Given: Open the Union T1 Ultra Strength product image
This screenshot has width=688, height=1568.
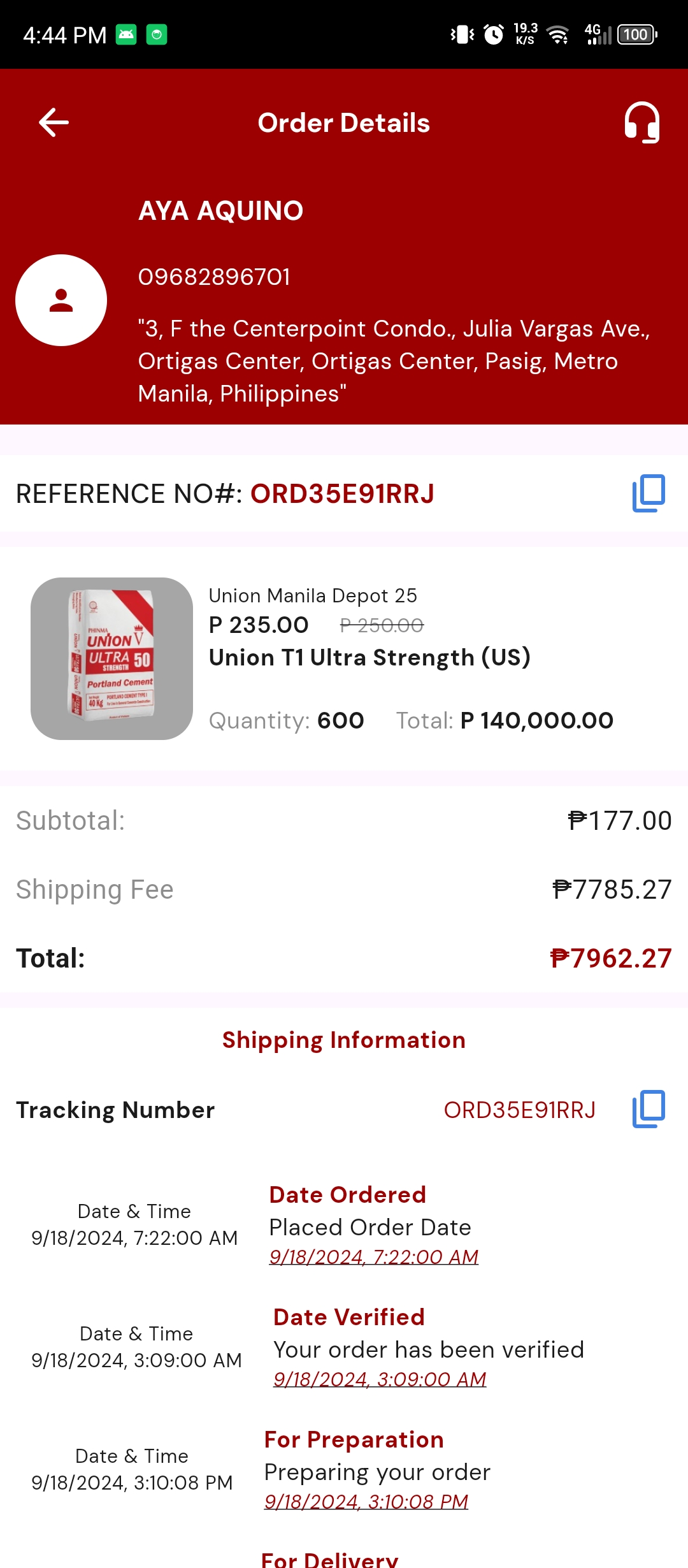Looking at the screenshot, I should [111, 658].
